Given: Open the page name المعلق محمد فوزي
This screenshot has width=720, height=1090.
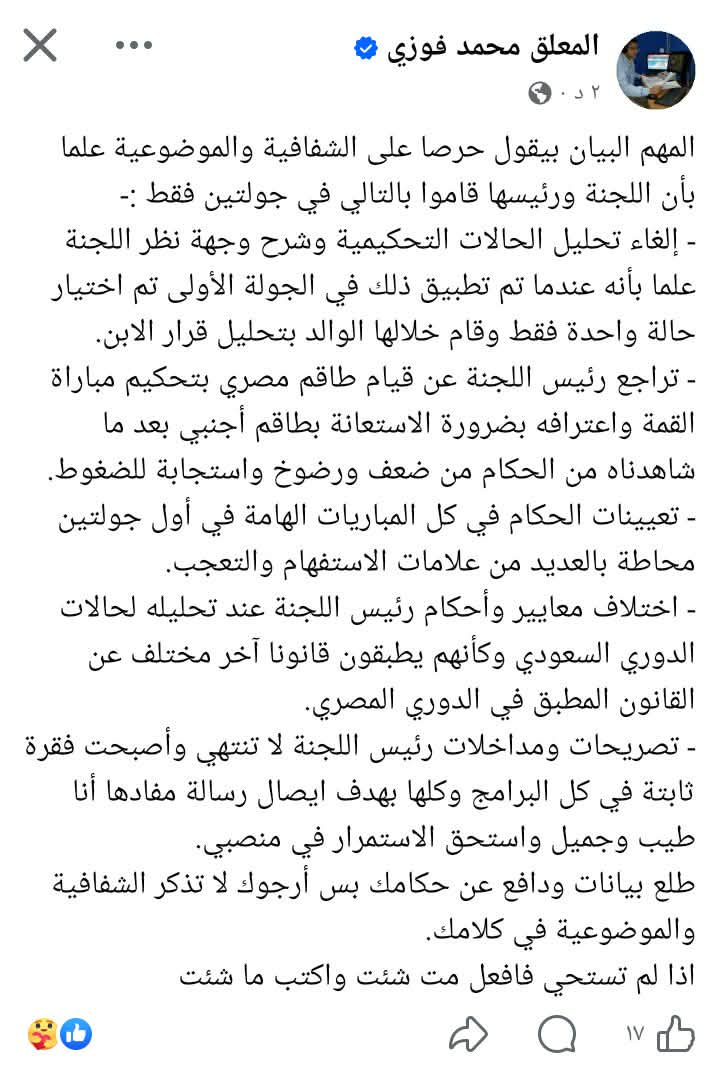Looking at the screenshot, I should point(493,47).
